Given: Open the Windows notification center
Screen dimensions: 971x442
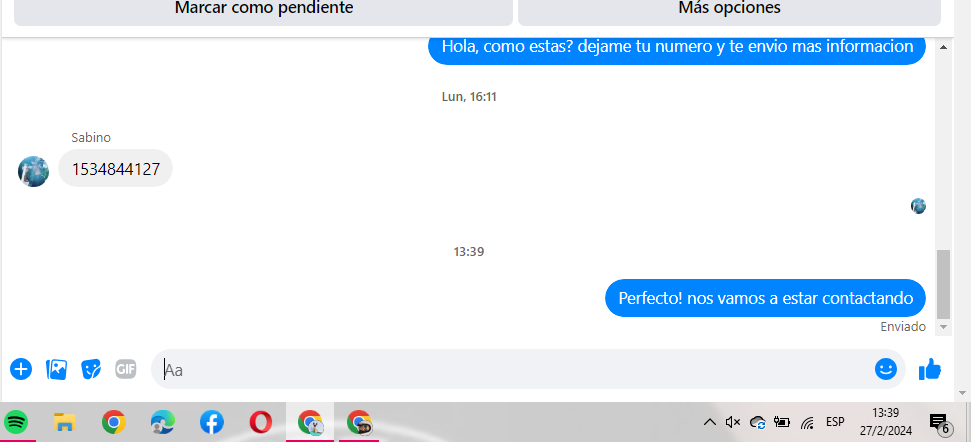Looking at the screenshot, I should point(940,422).
